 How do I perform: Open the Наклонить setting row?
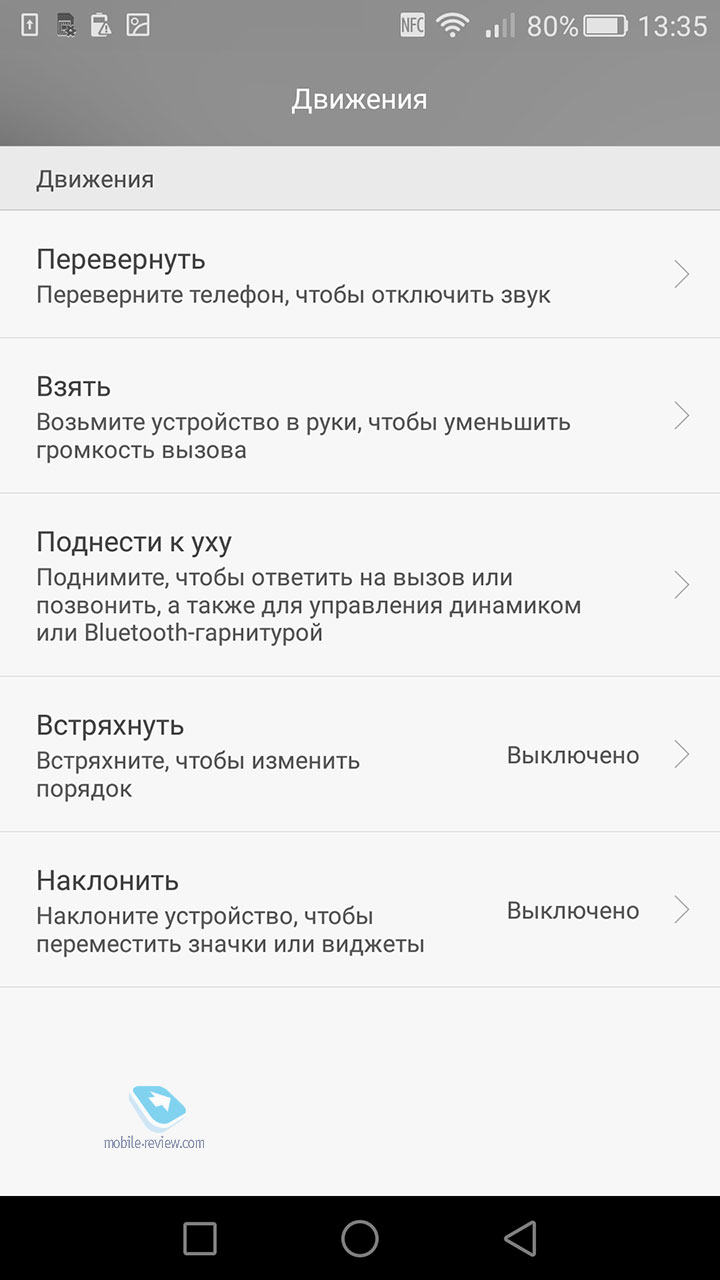[x=360, y=909]
